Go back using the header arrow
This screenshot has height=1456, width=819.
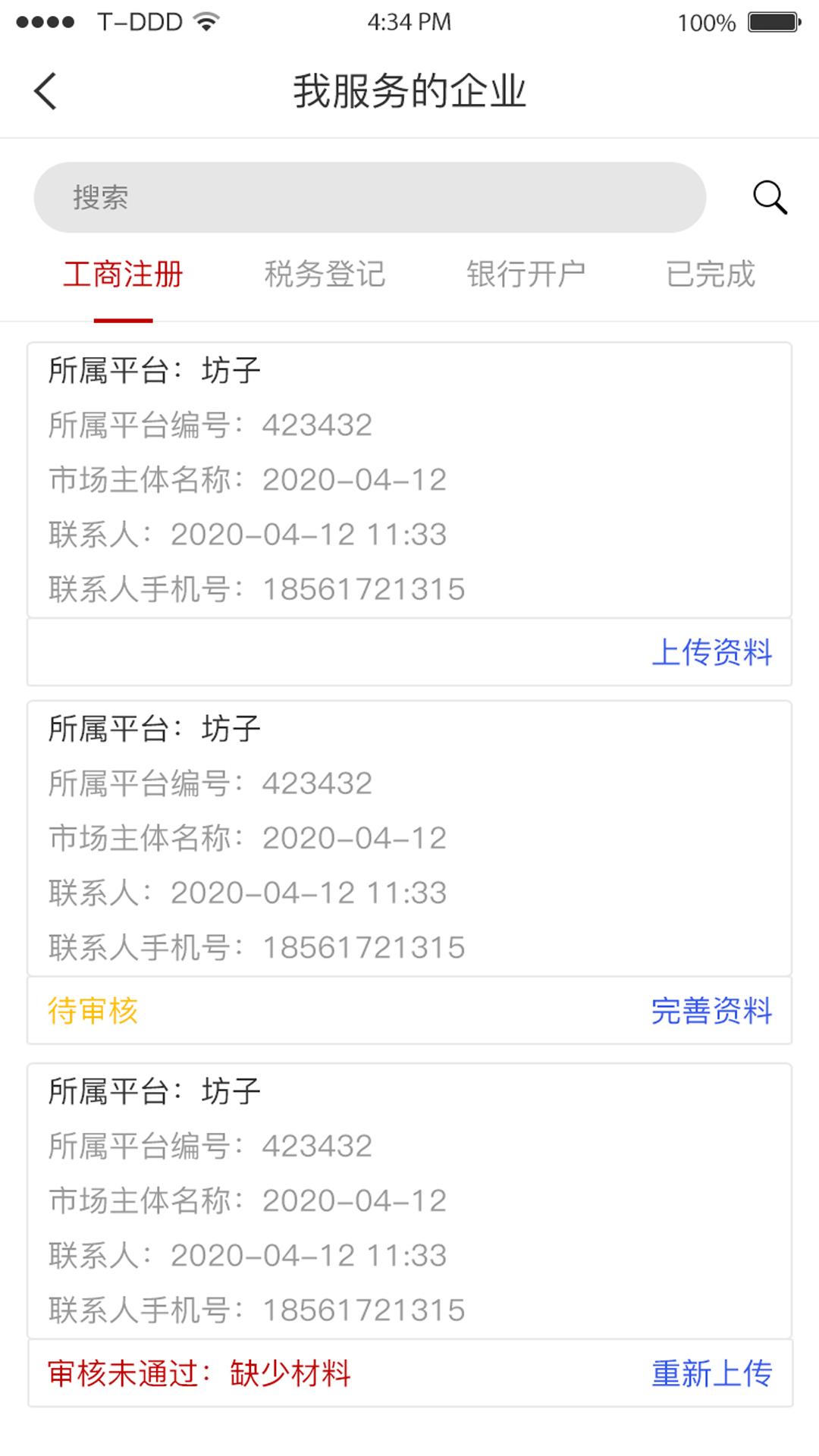(45, 92)
